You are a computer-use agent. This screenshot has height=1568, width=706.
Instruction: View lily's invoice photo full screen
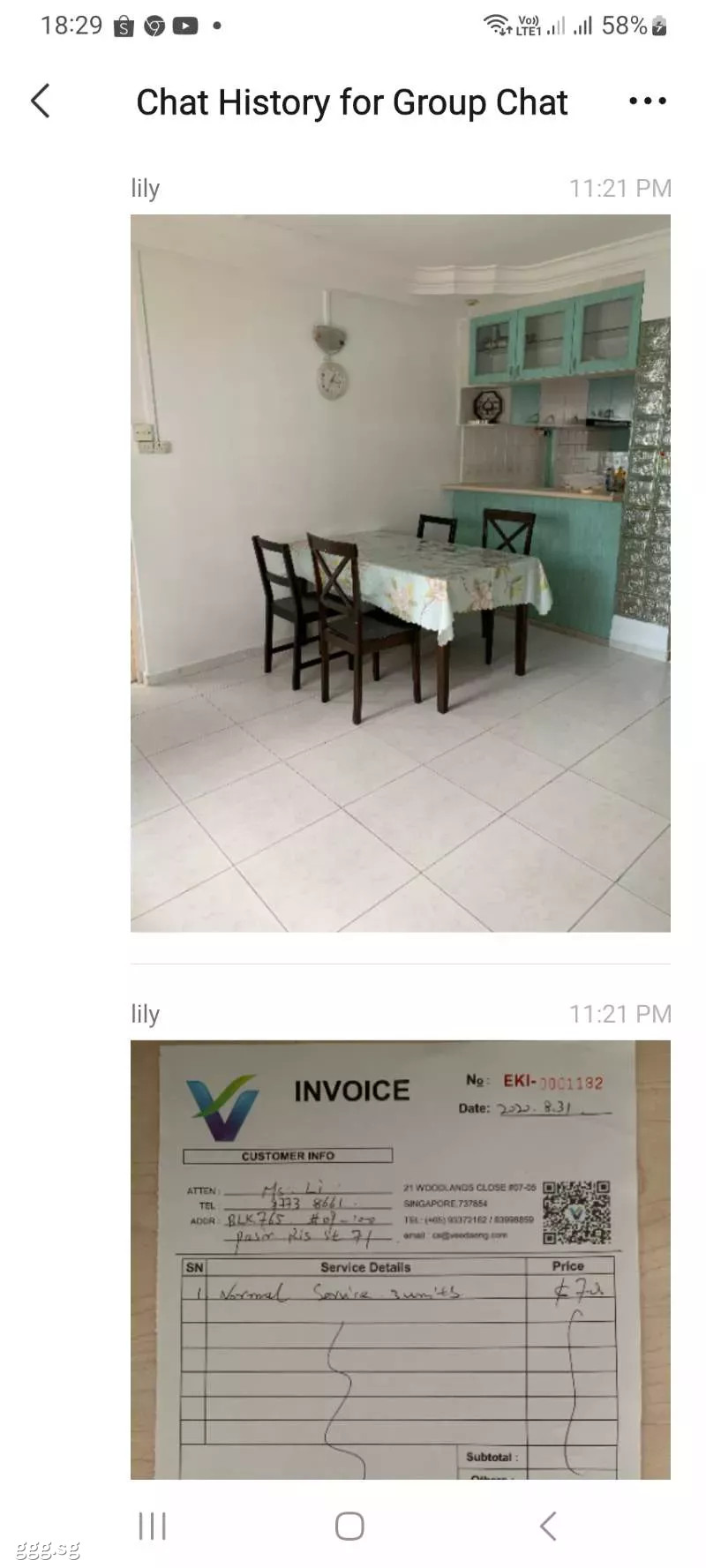click(x=401, y=1259)
